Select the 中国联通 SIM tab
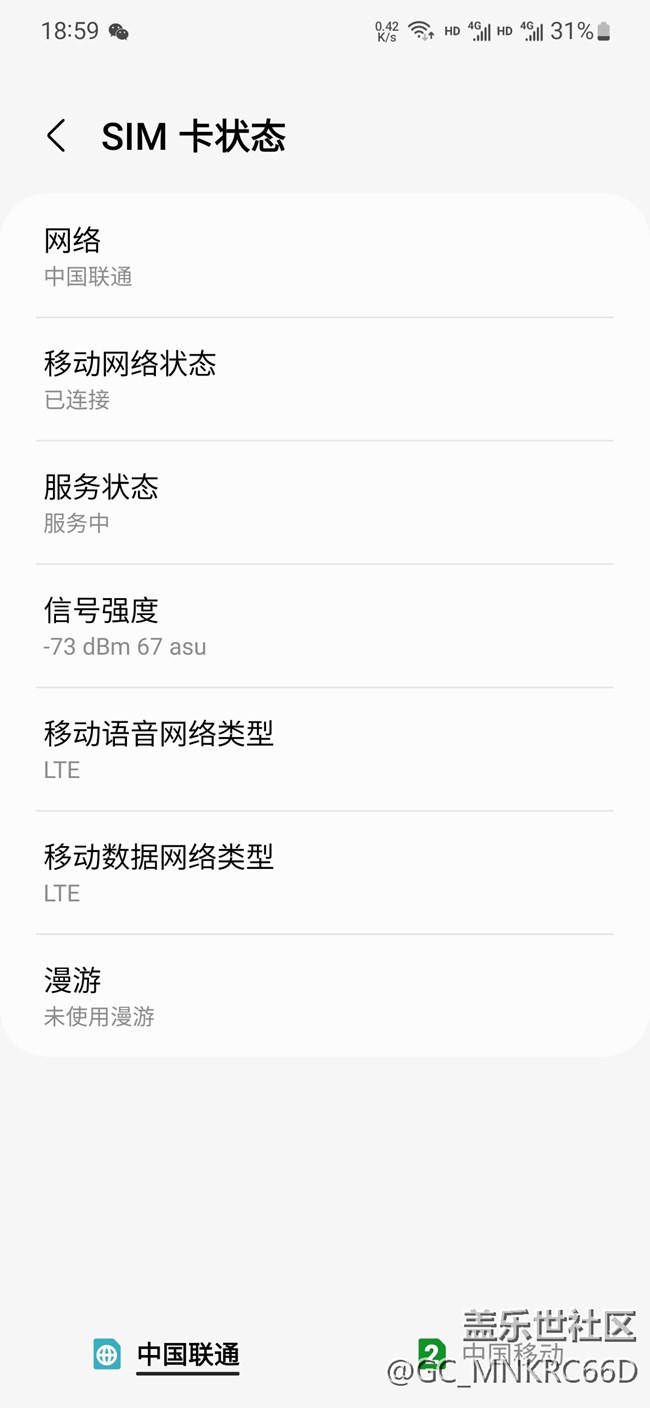The height and width of the screenshot is (1408, 650). (168, 1354)
